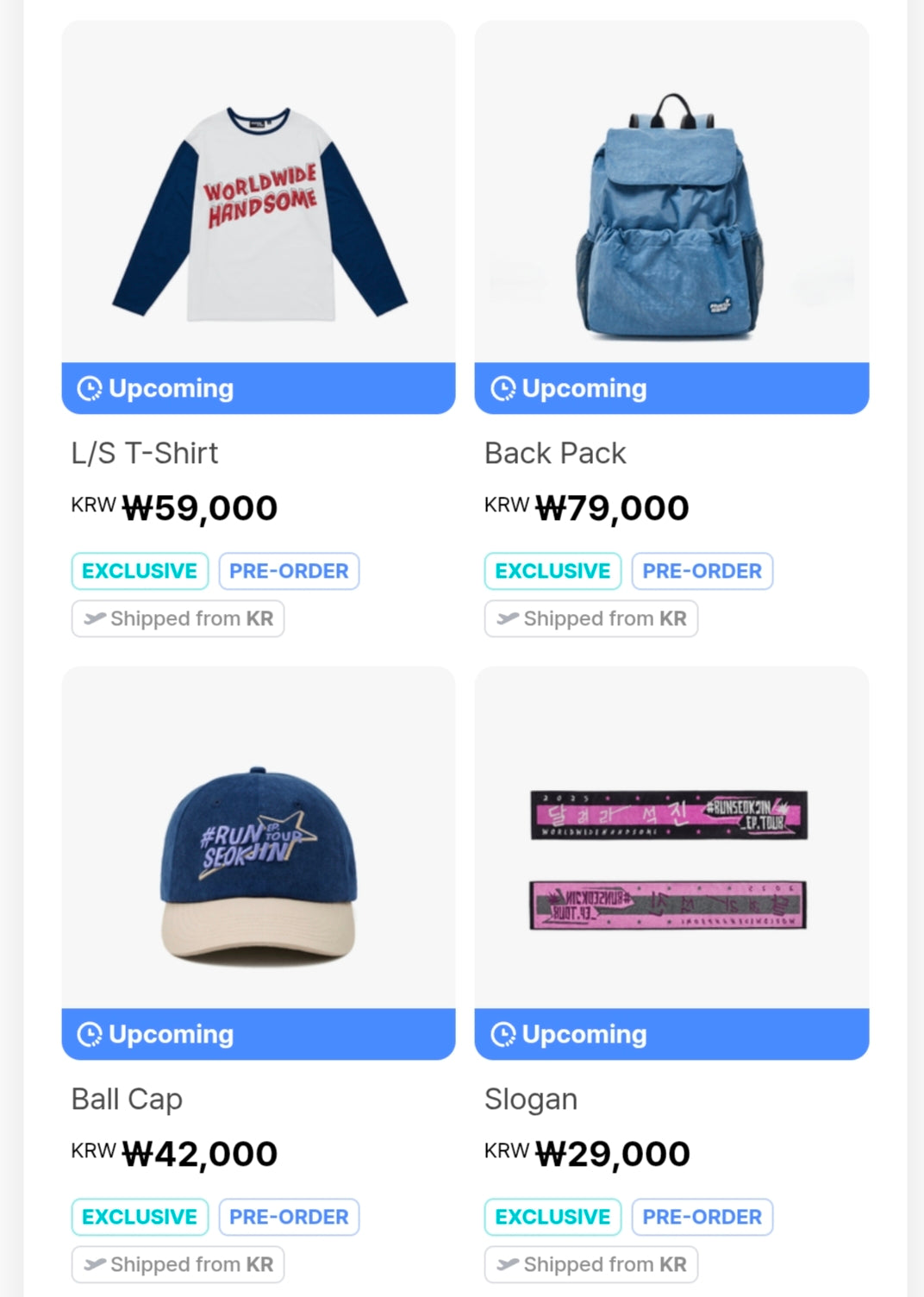Click the clock icon on Ball Cap's Upcoming banner

click(x=89, y=1034)
